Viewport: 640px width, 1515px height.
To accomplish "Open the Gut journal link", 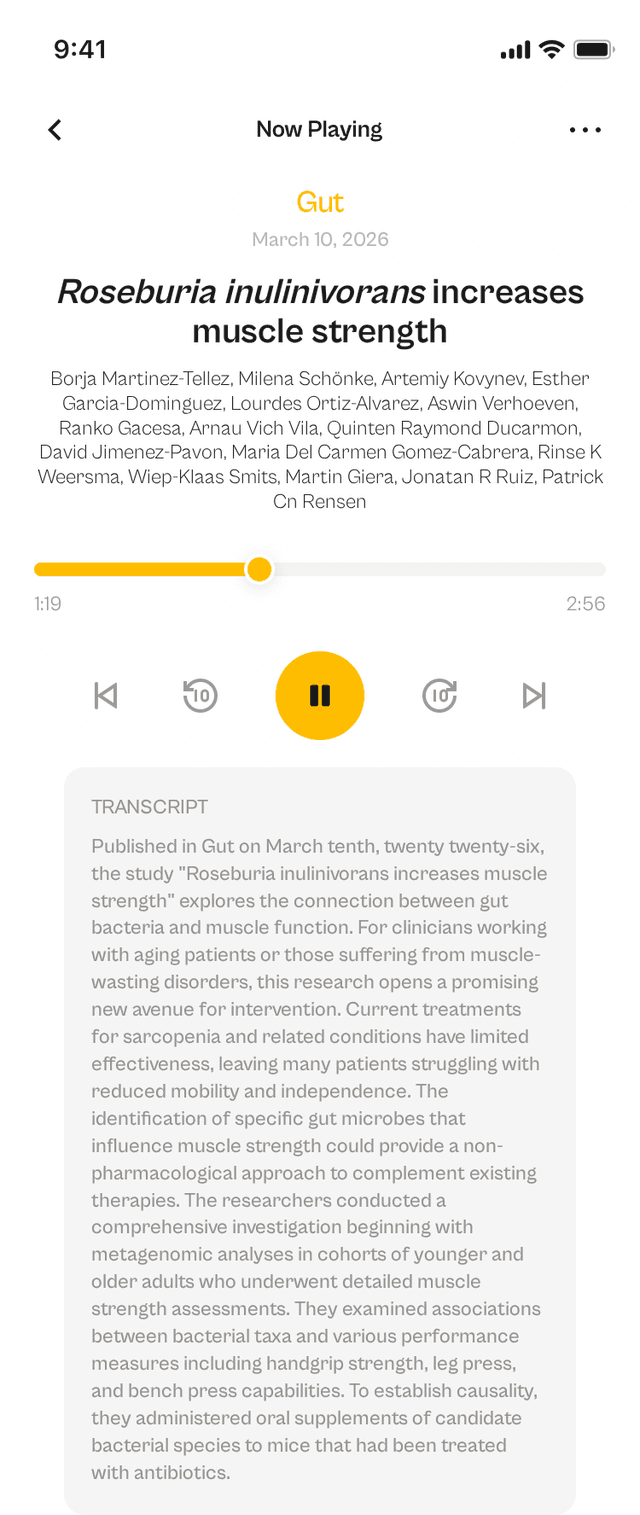I will 320,202.
